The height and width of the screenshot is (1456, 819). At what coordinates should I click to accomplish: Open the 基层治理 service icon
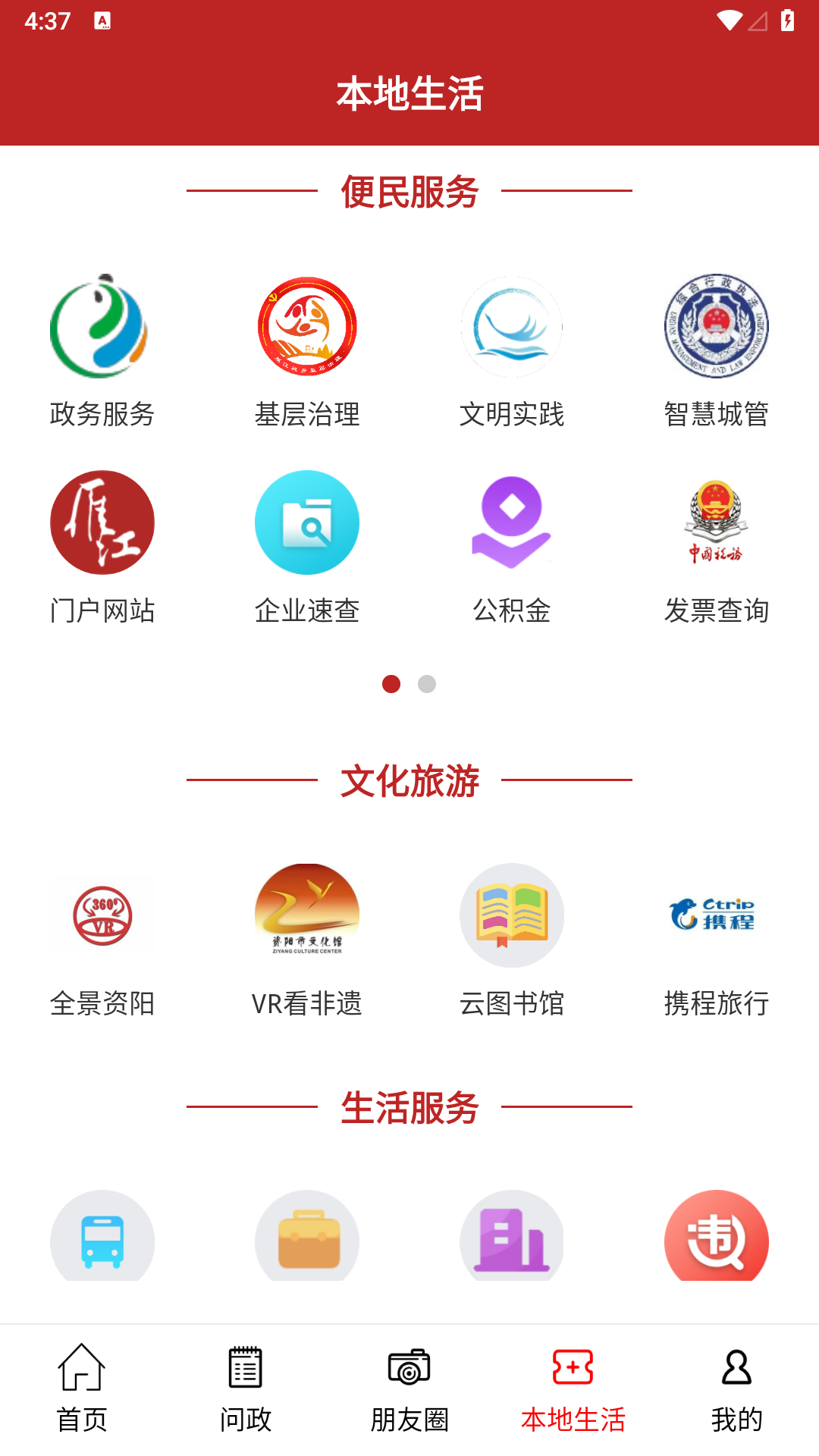(307, 327)
